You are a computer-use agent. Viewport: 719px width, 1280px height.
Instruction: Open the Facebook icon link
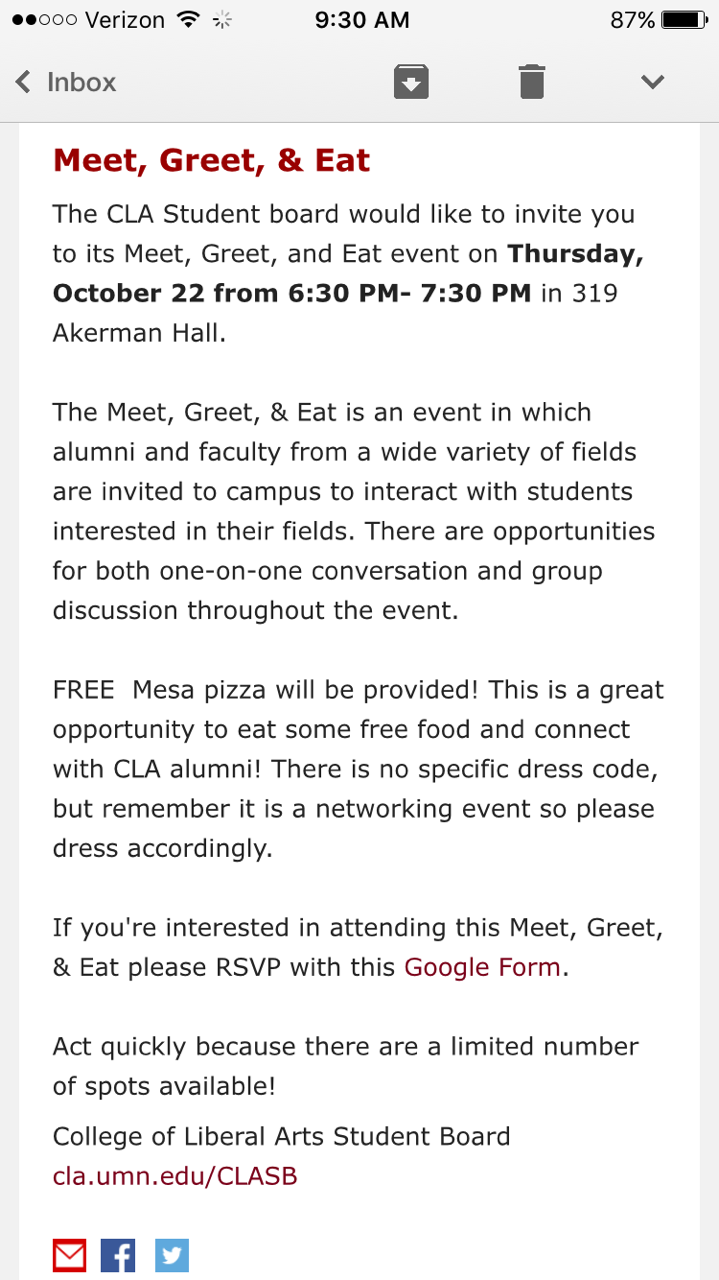[118, 1255]
